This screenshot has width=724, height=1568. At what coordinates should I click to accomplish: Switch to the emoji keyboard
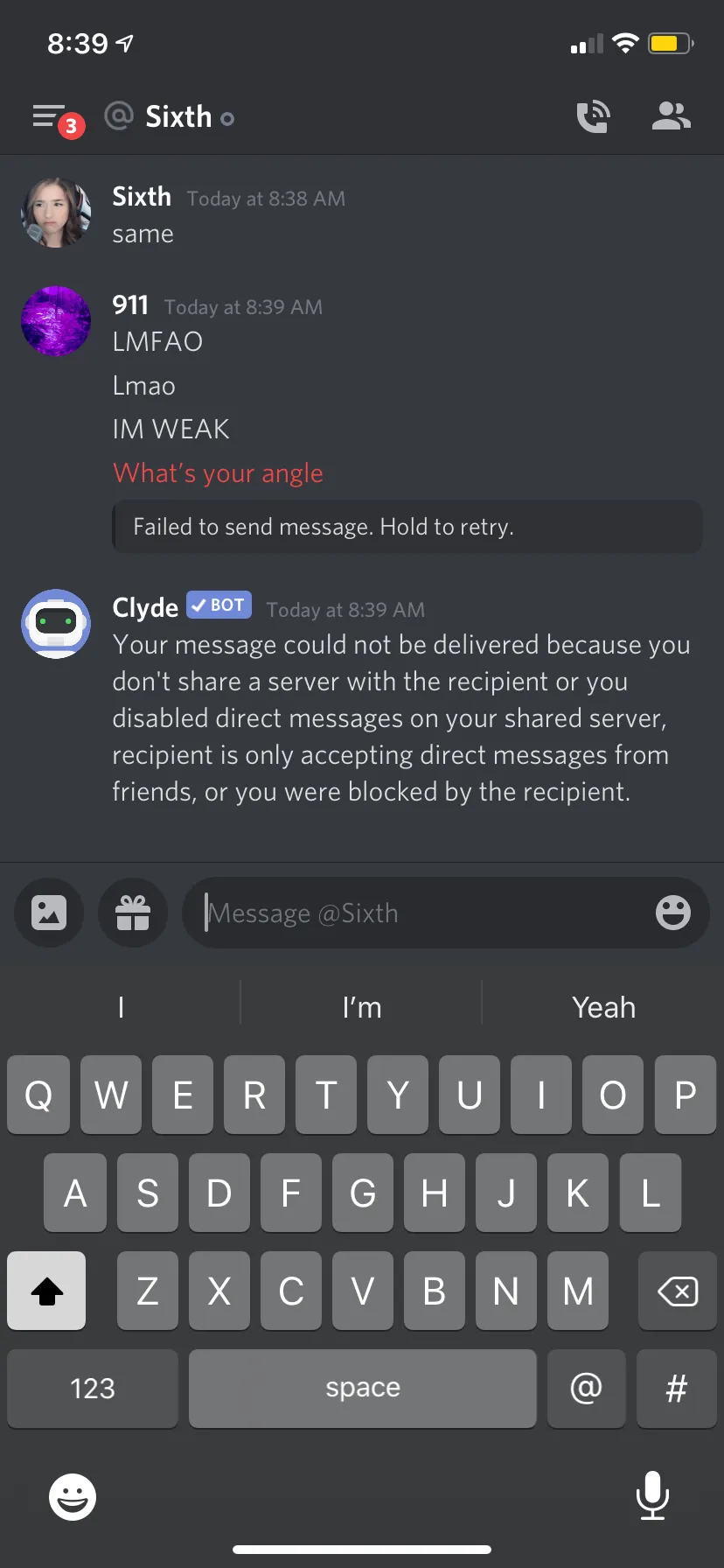tap(73, 1496)
